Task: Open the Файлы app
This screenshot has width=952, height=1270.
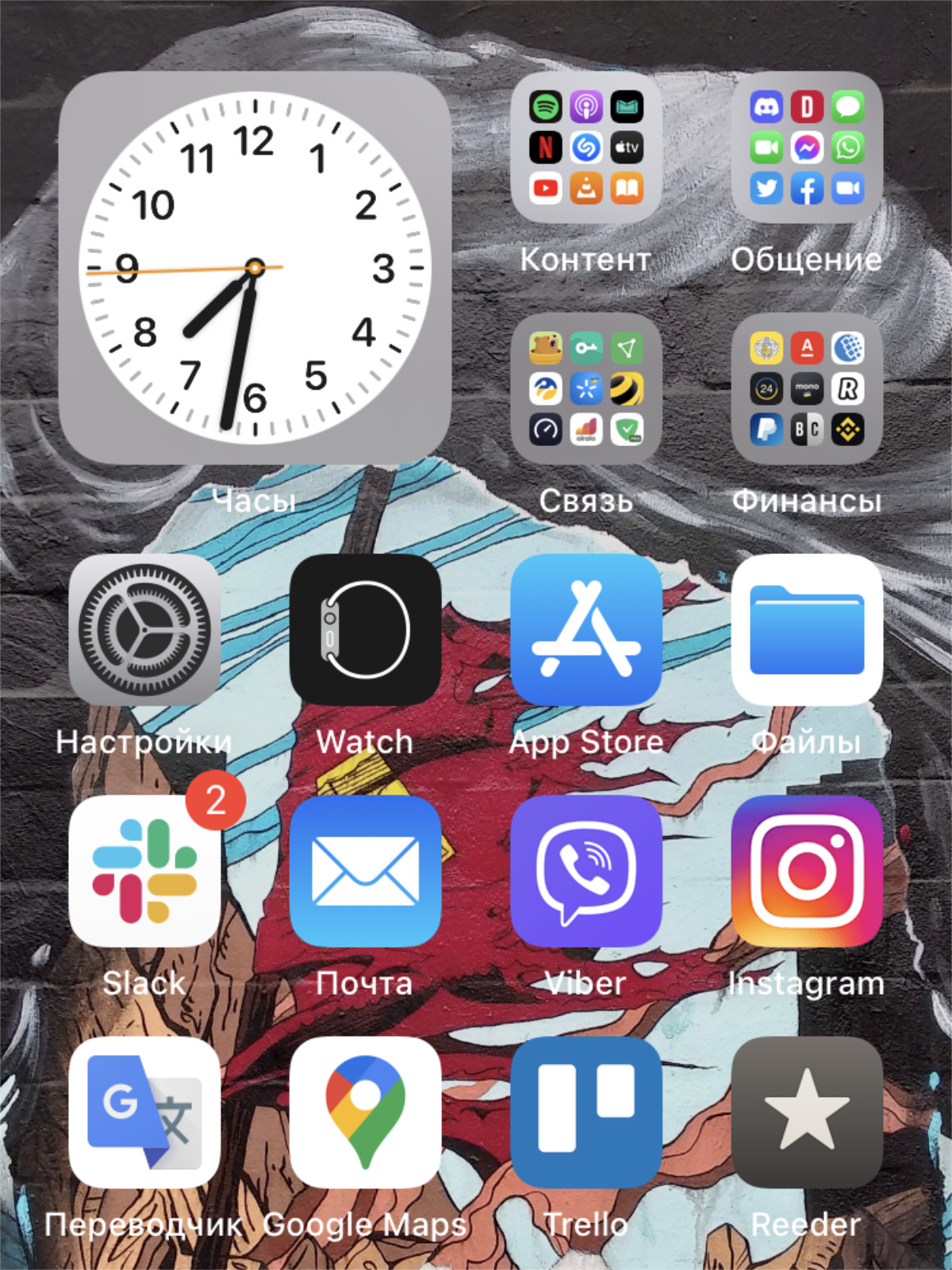Action: 806,630
